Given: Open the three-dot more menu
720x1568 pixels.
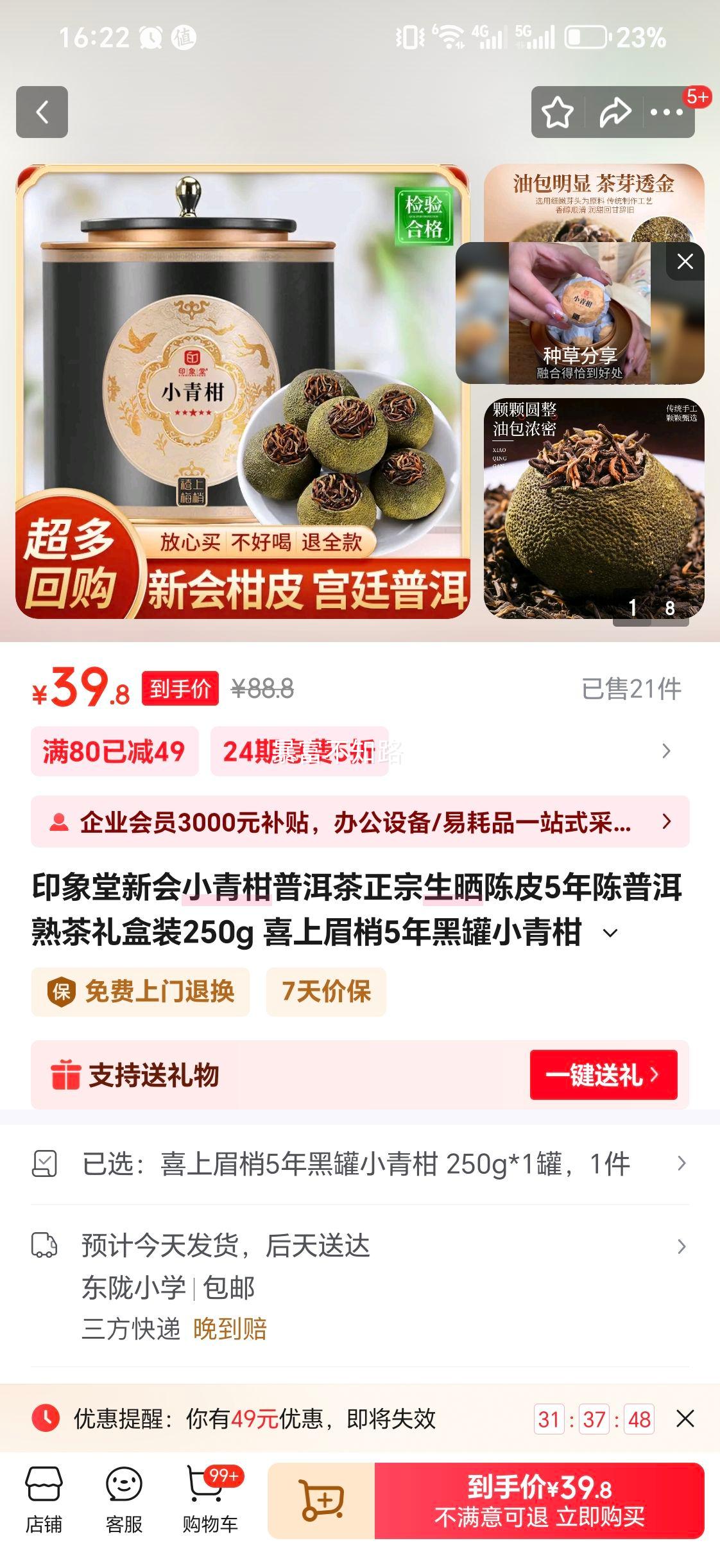Looking at the screenshot, I should [667, 113].
